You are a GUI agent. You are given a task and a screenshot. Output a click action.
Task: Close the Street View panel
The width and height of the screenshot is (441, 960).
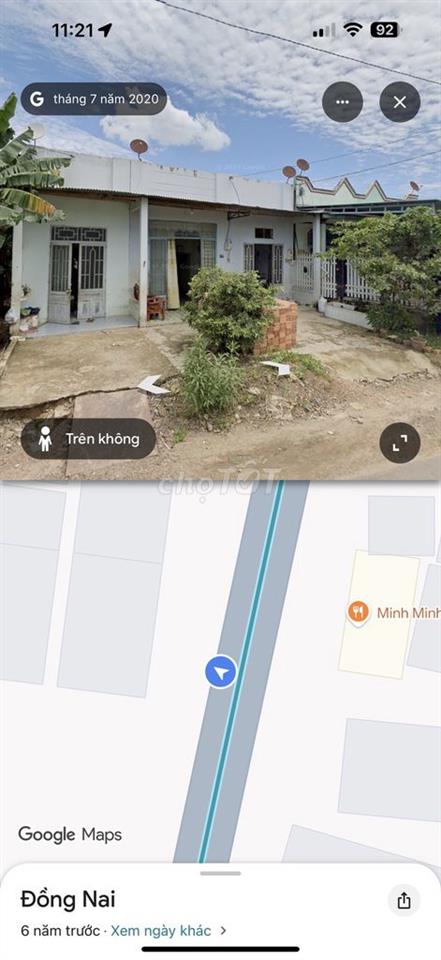coord(400,102)
